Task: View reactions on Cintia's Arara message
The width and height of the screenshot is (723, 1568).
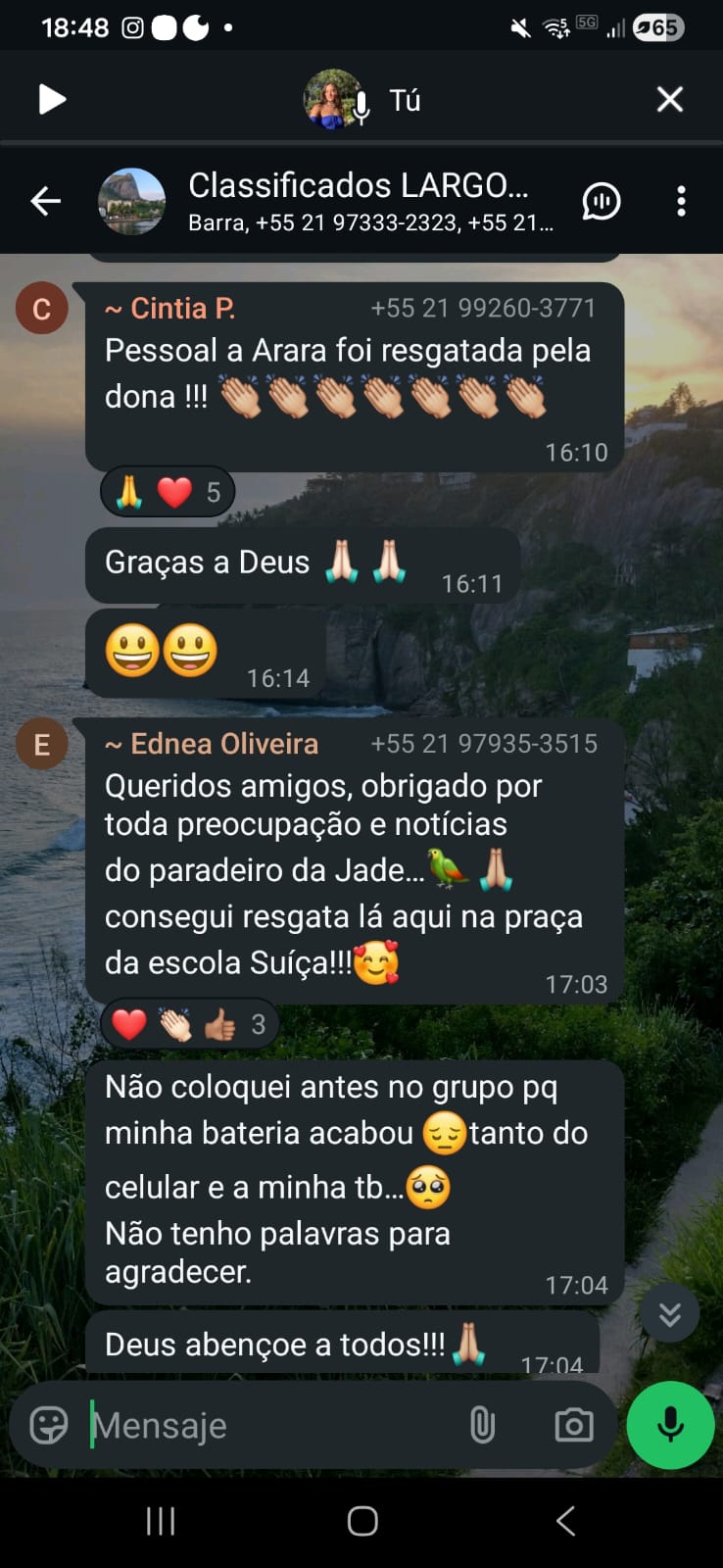Action: click(168, 492)
